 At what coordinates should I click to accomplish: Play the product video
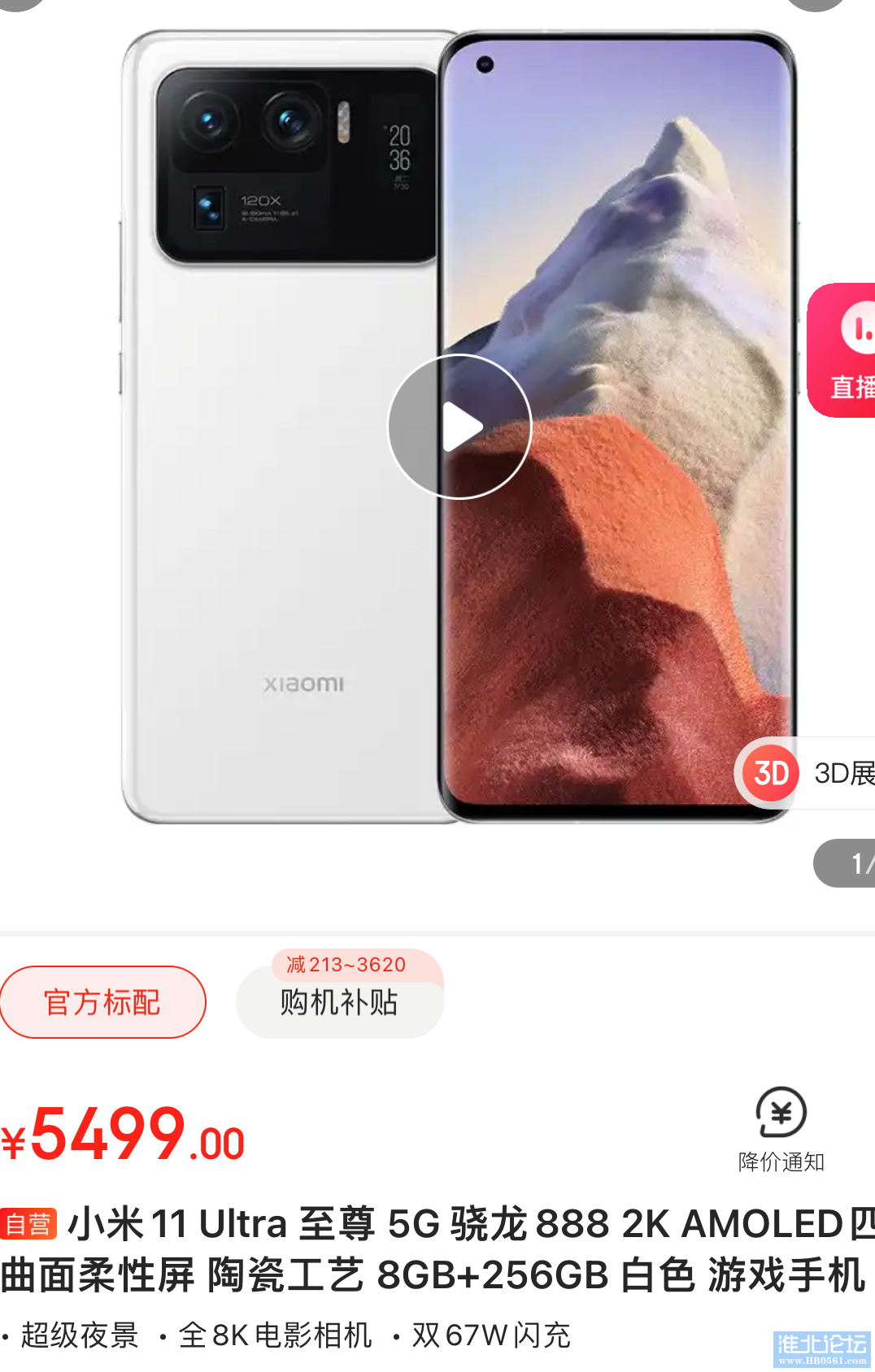click(459, 427)
